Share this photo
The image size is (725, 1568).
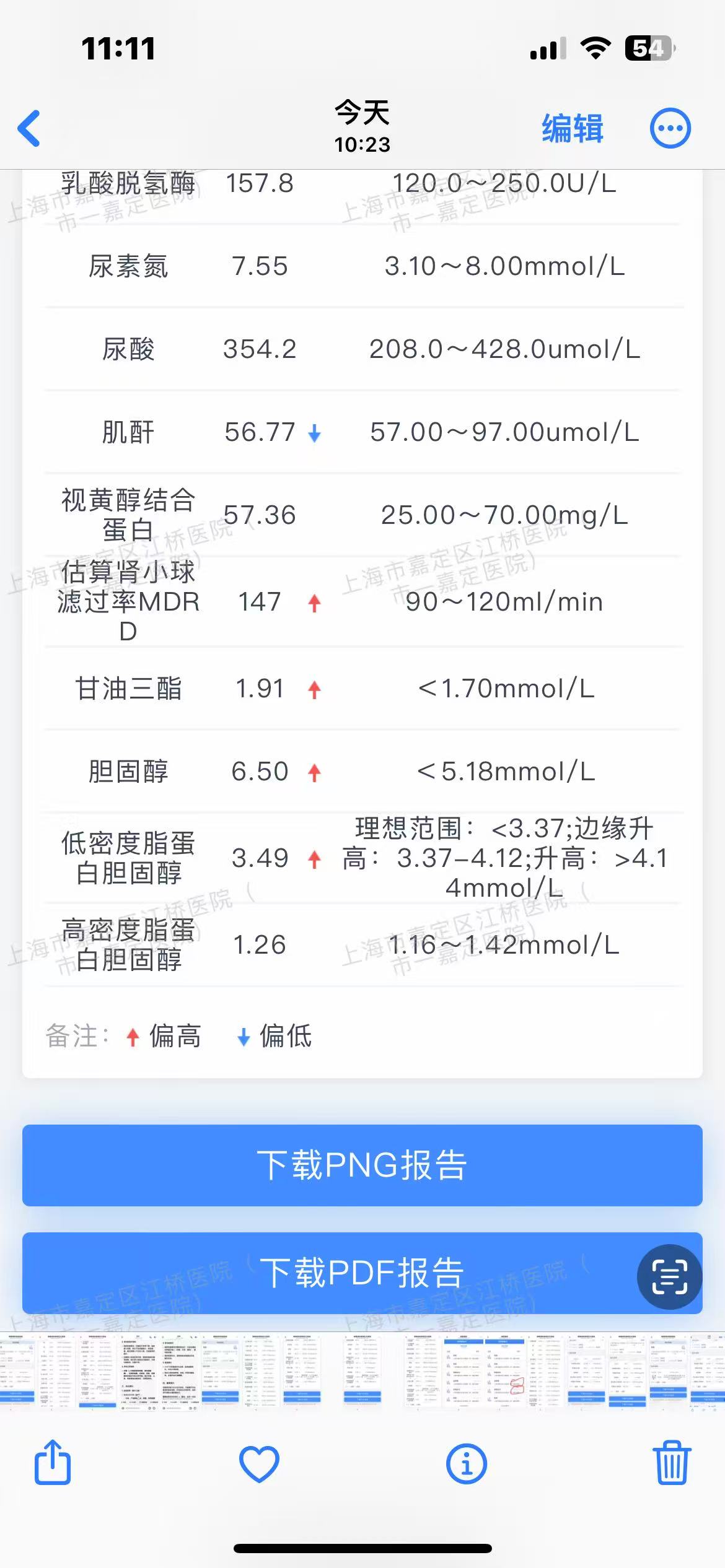tap(53, 1463)
